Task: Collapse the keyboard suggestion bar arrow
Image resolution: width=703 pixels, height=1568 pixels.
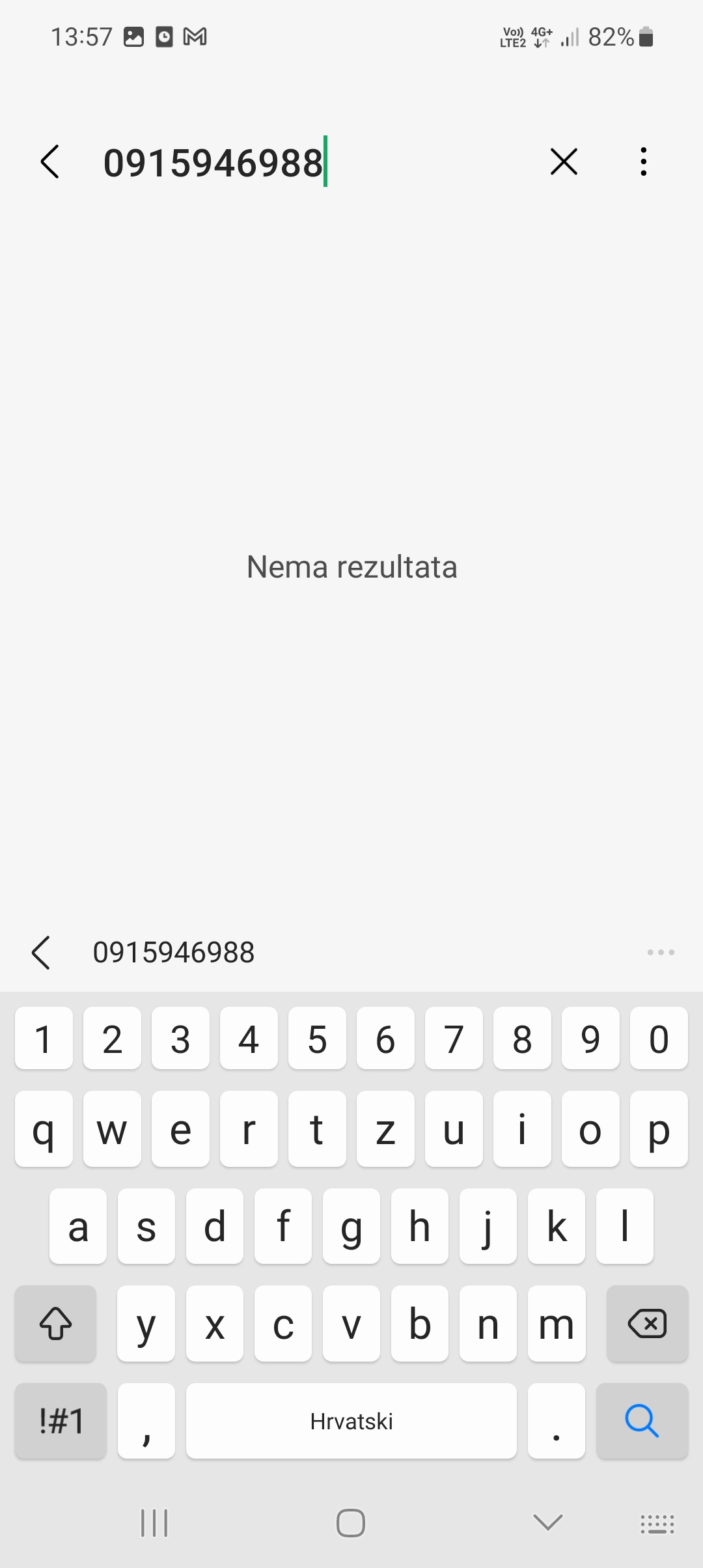Action: [x=41, y=952]
